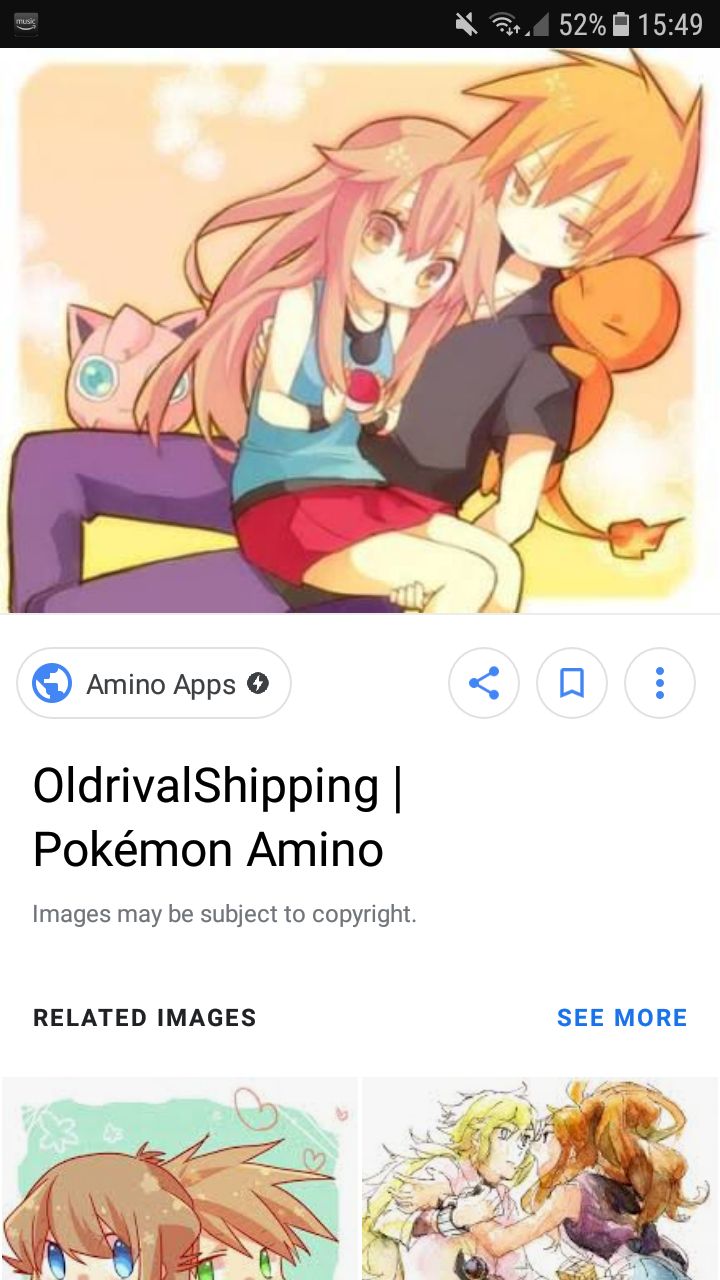Open related image with brown-haired character

click(x=179, y=1178)
